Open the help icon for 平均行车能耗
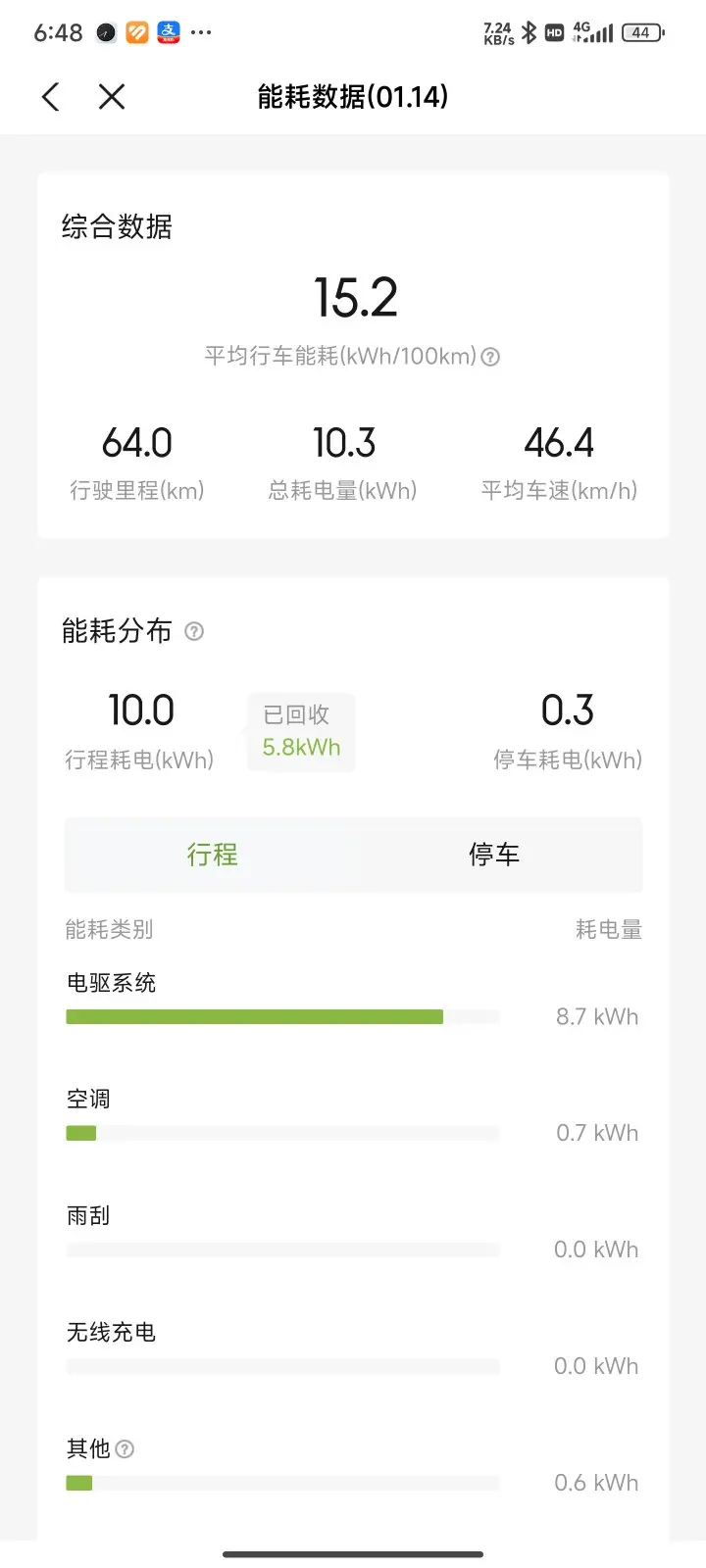Image resolution: width=706 pixels, height=1568 pixels. tap(490, 357)
